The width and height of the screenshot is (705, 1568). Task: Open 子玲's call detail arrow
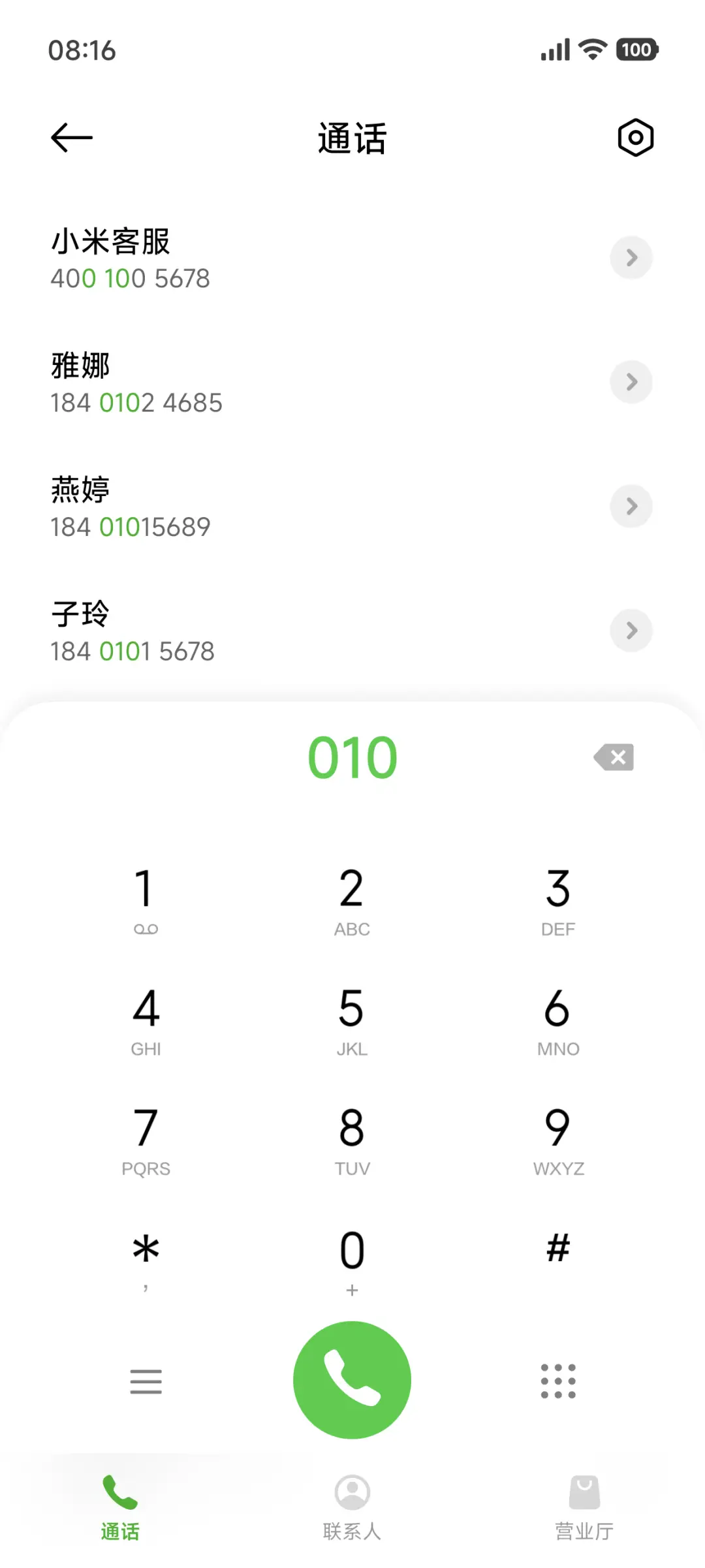tap(631, 631)
